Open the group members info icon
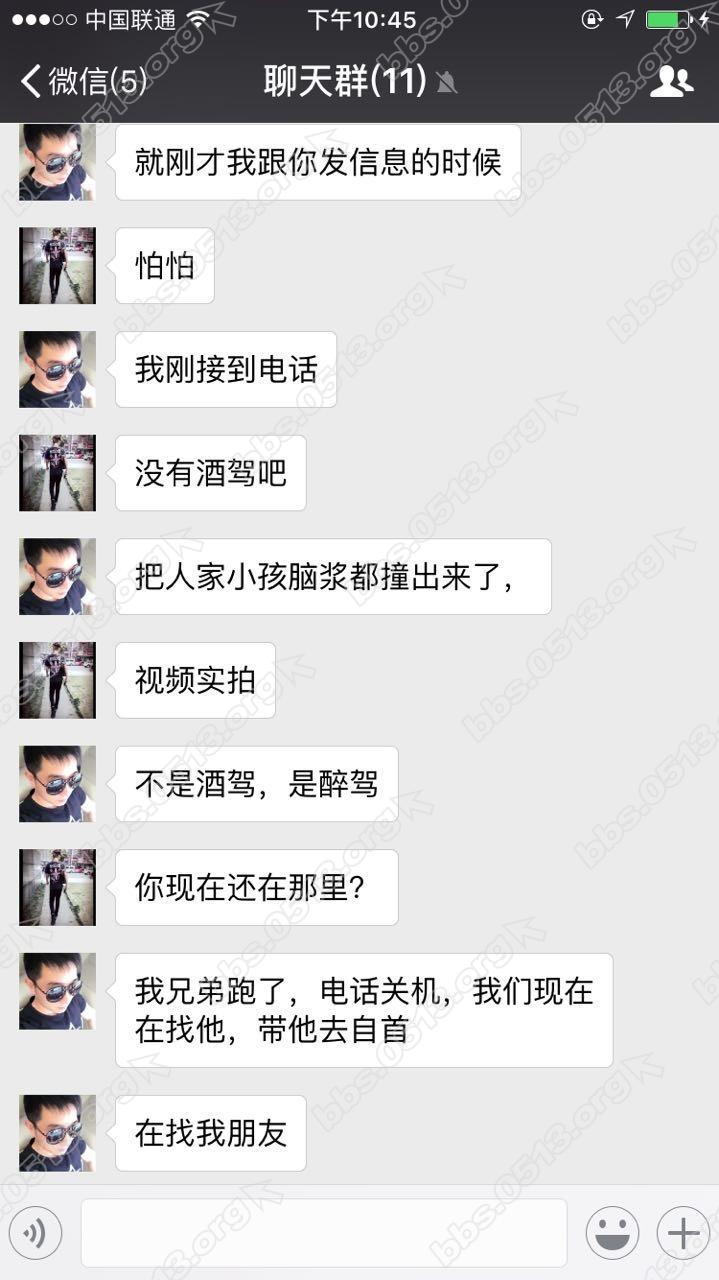Viewport: 719px width, 1280px height. tap(671, 81)
